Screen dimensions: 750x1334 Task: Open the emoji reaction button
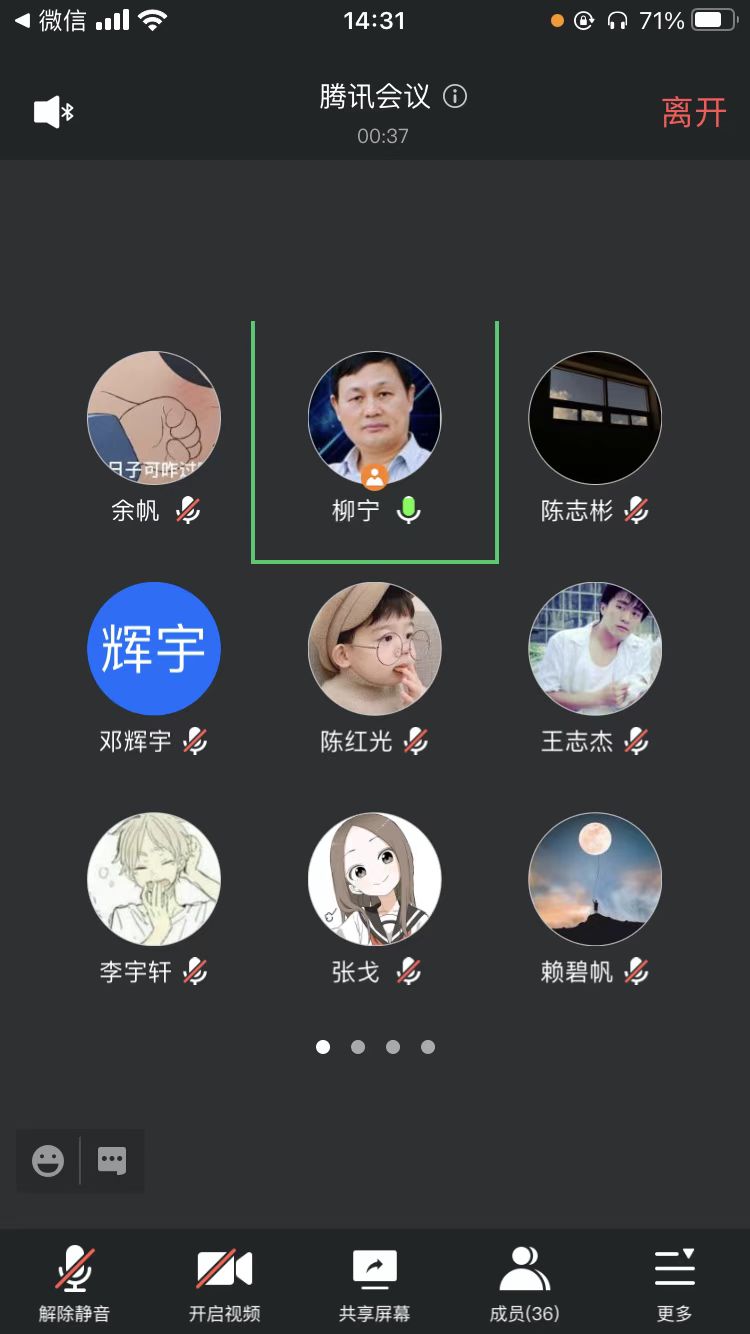click(x=48, y=1161)
